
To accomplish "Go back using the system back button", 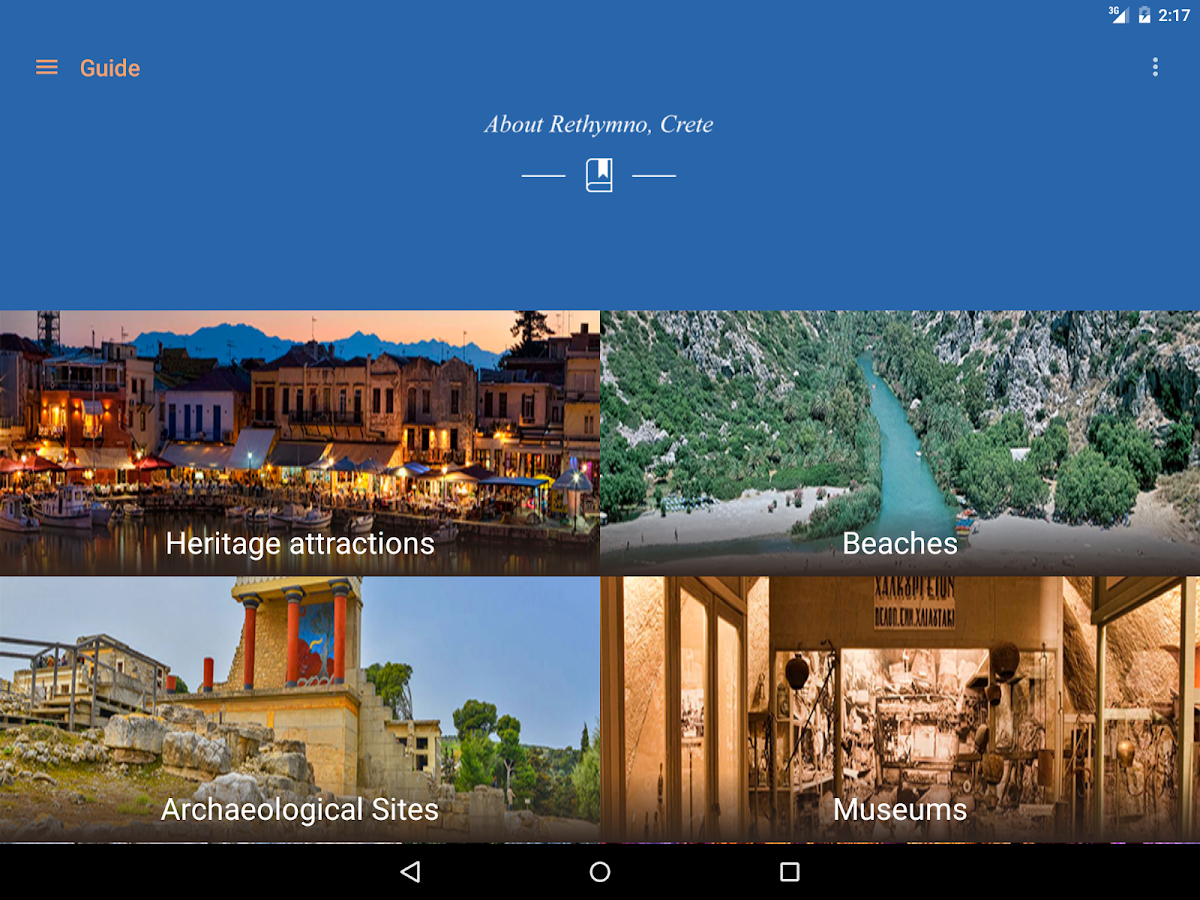I will click(410, 872).
